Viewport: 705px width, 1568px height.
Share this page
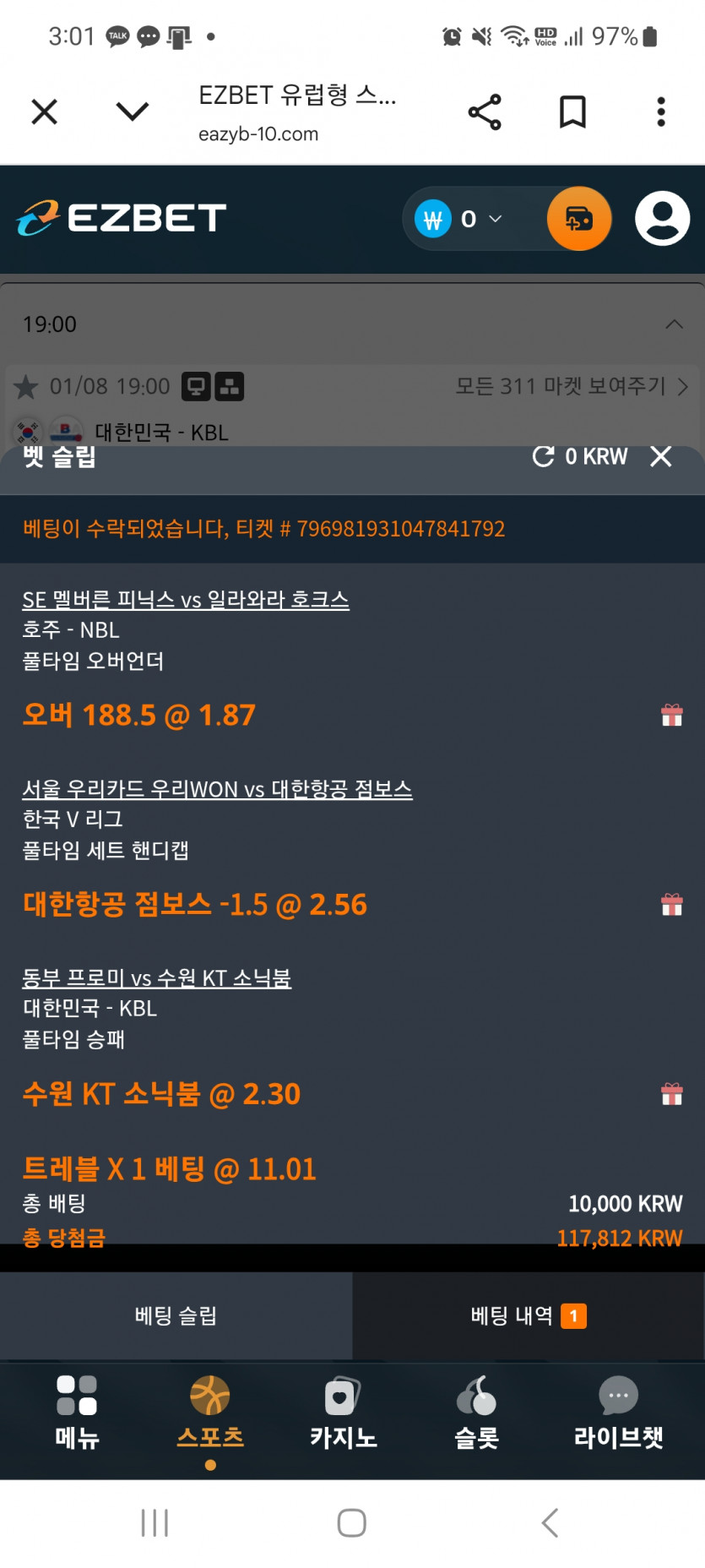click(x=485, y=112)
